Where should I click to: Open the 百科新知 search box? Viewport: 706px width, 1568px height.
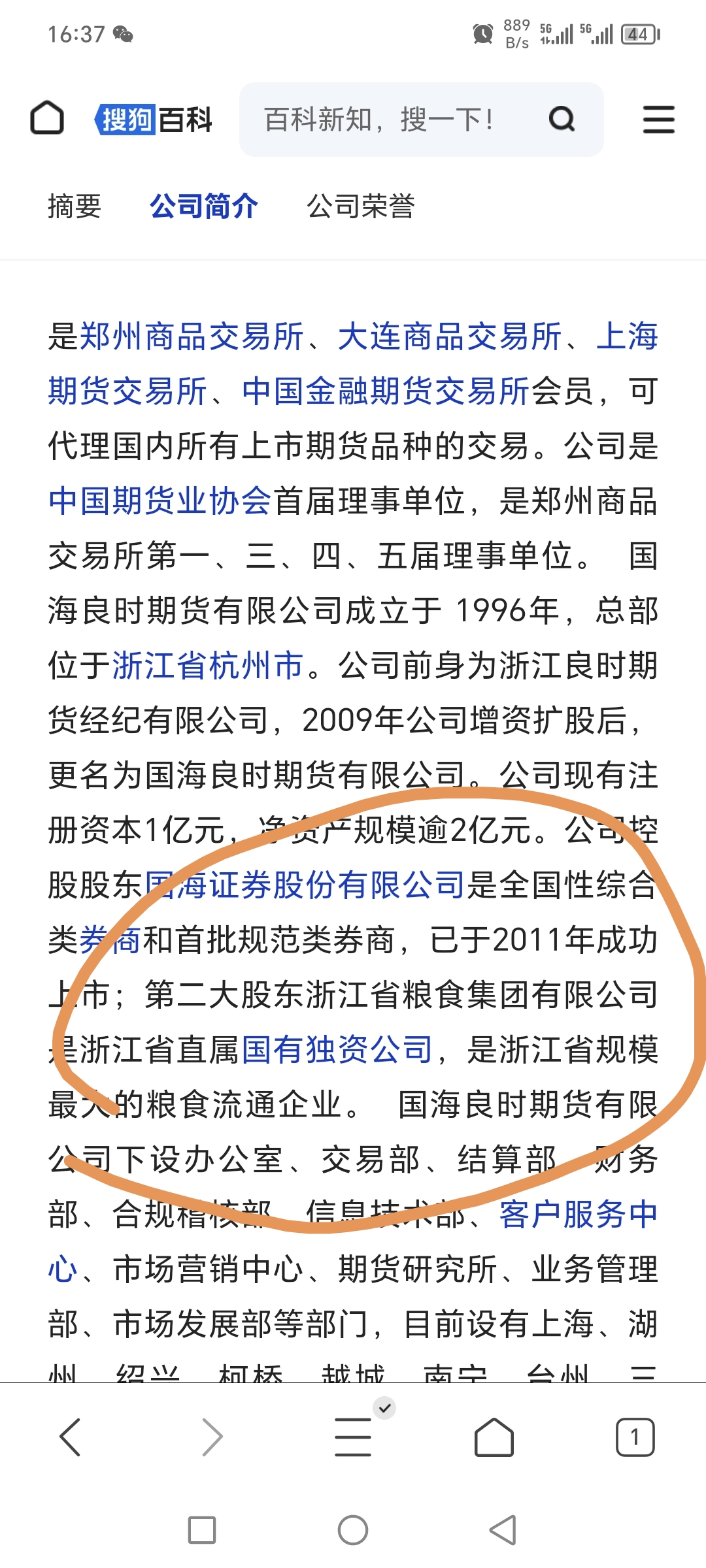pyautogui.click(x=421, y=120)
